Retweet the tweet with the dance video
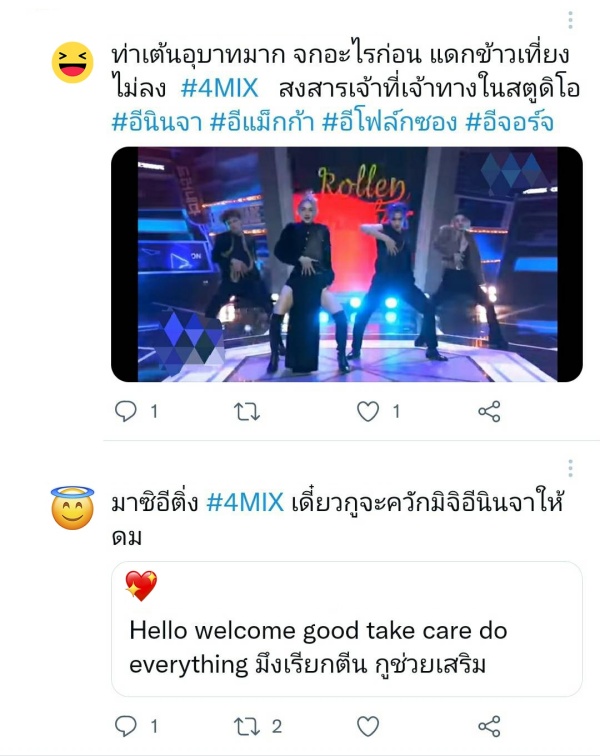 click(x=246, y=411)
